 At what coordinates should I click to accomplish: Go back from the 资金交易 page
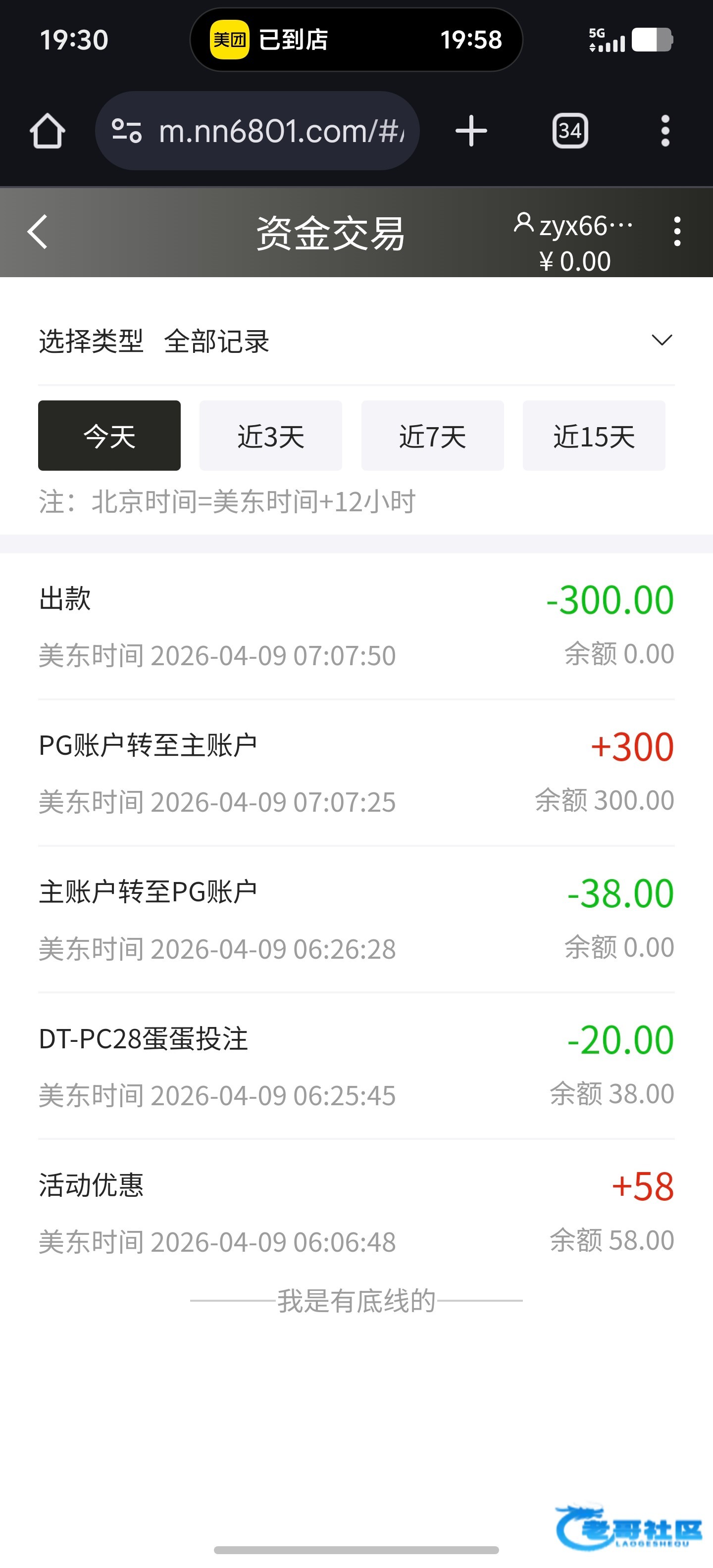[x=38, y=232]
